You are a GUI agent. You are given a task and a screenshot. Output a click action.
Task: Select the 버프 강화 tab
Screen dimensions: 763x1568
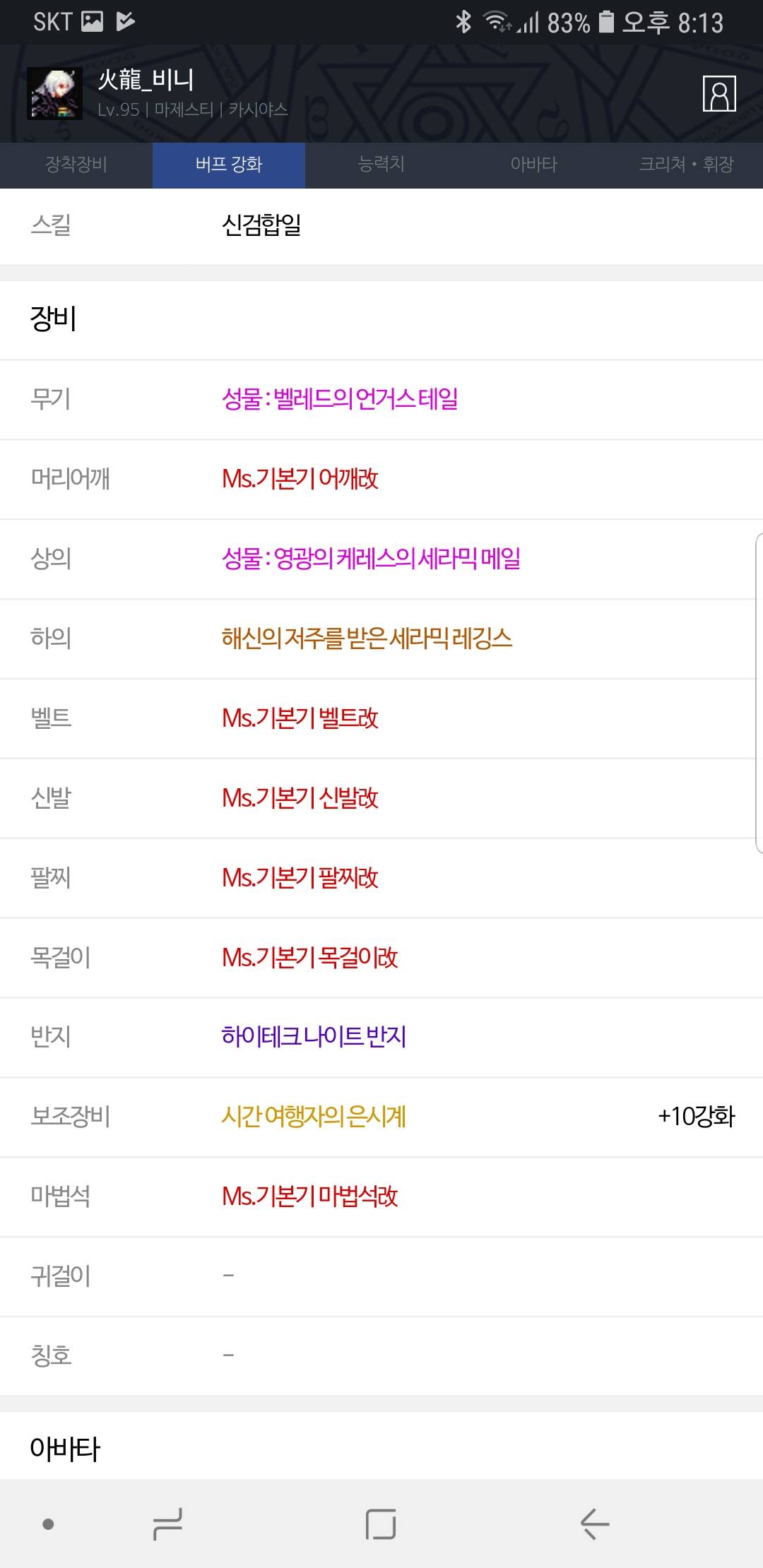pyautogui.click(x=229, y=165)
